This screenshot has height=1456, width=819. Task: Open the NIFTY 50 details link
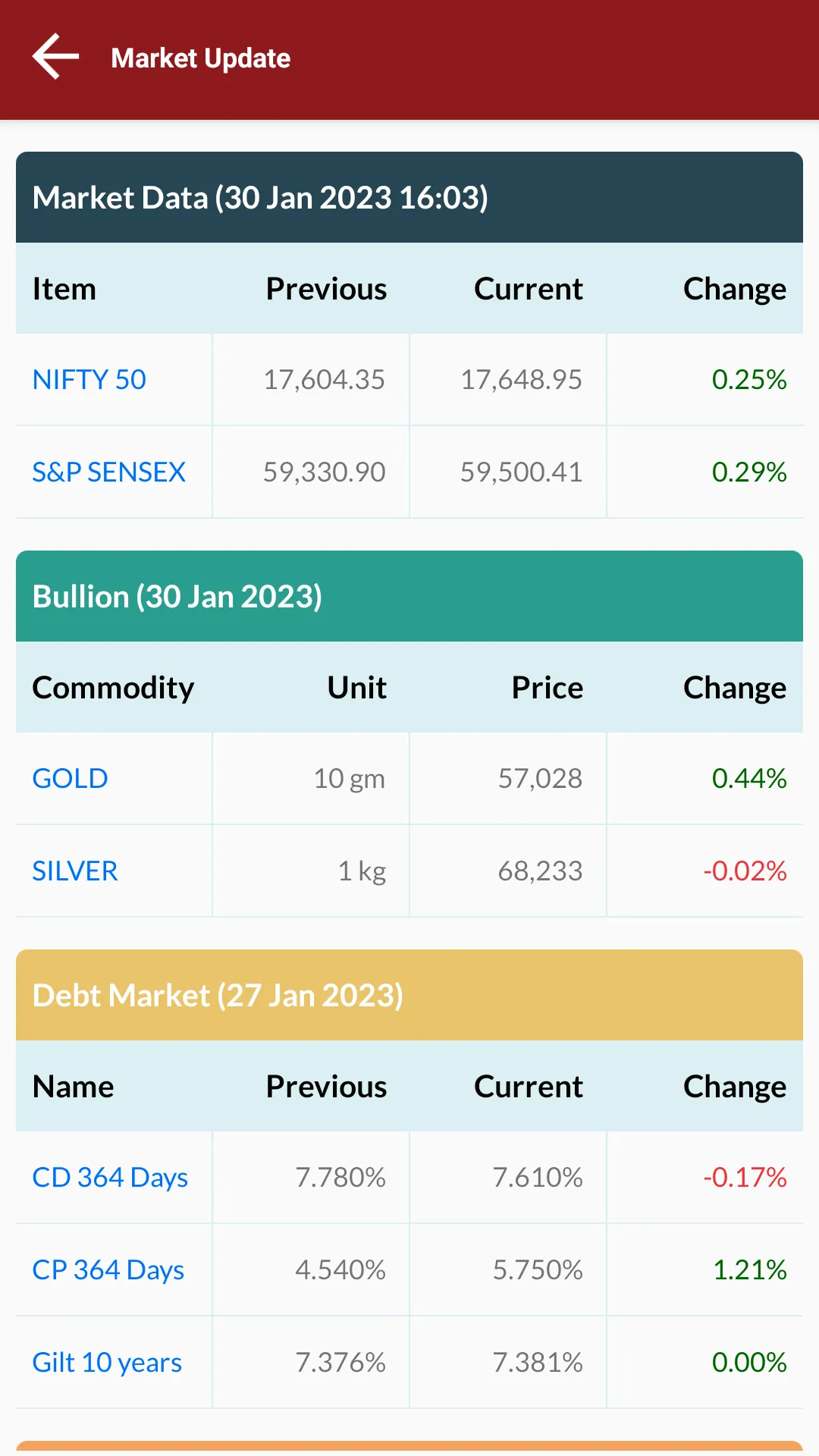[89, 379]
